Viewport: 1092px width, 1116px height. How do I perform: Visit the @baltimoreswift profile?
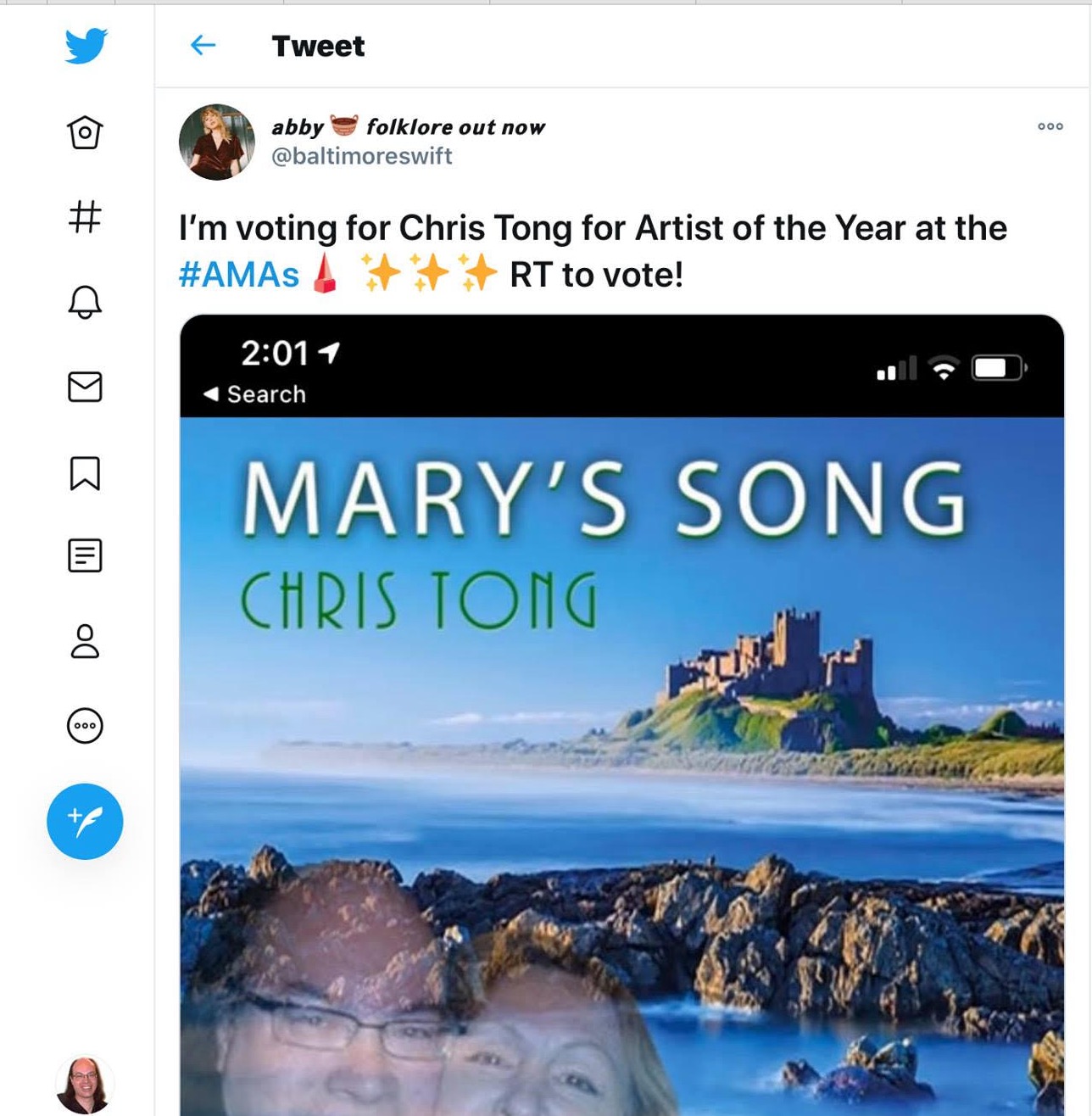coord(361,156)
